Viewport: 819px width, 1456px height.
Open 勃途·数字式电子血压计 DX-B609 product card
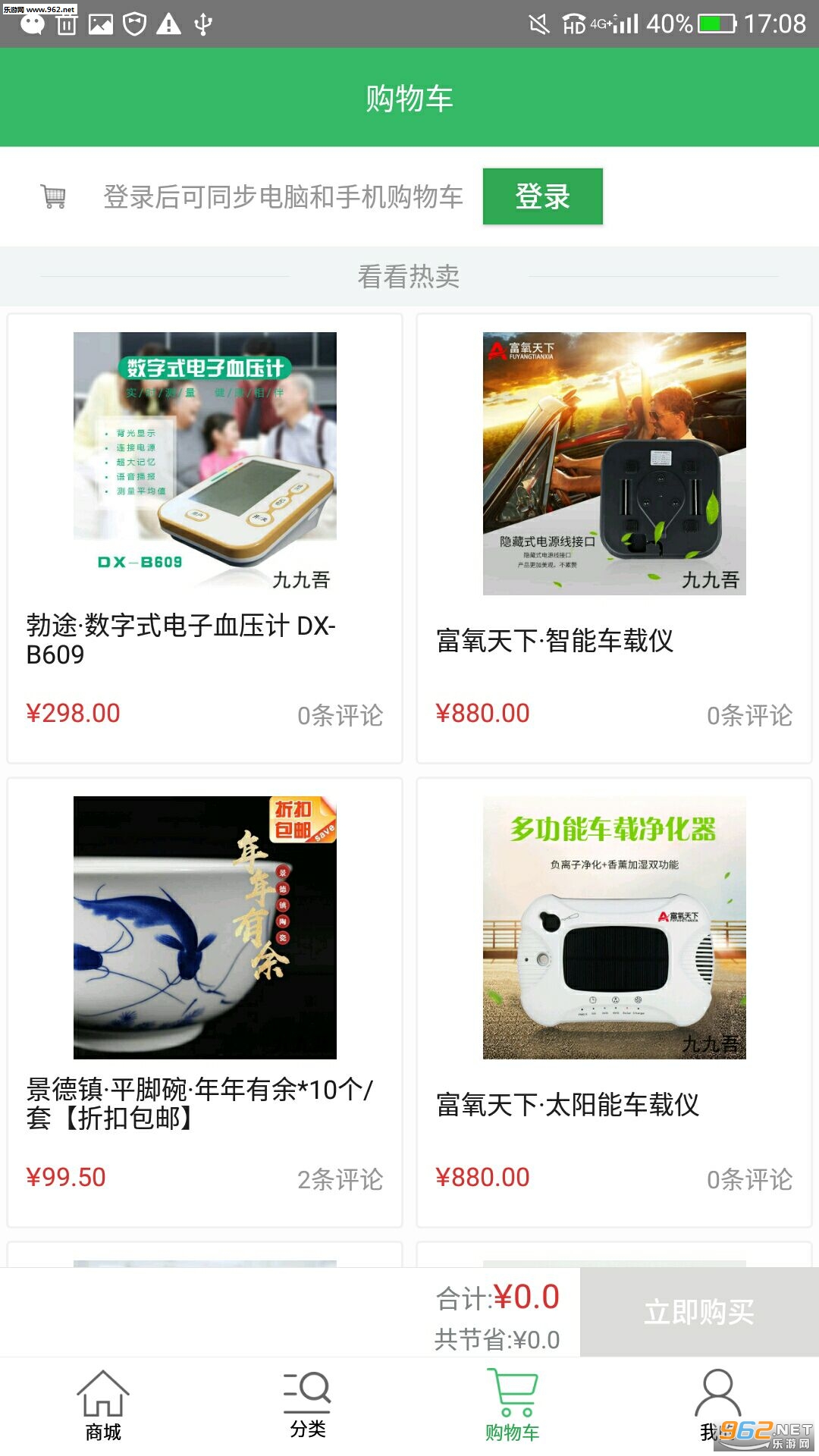205,538
